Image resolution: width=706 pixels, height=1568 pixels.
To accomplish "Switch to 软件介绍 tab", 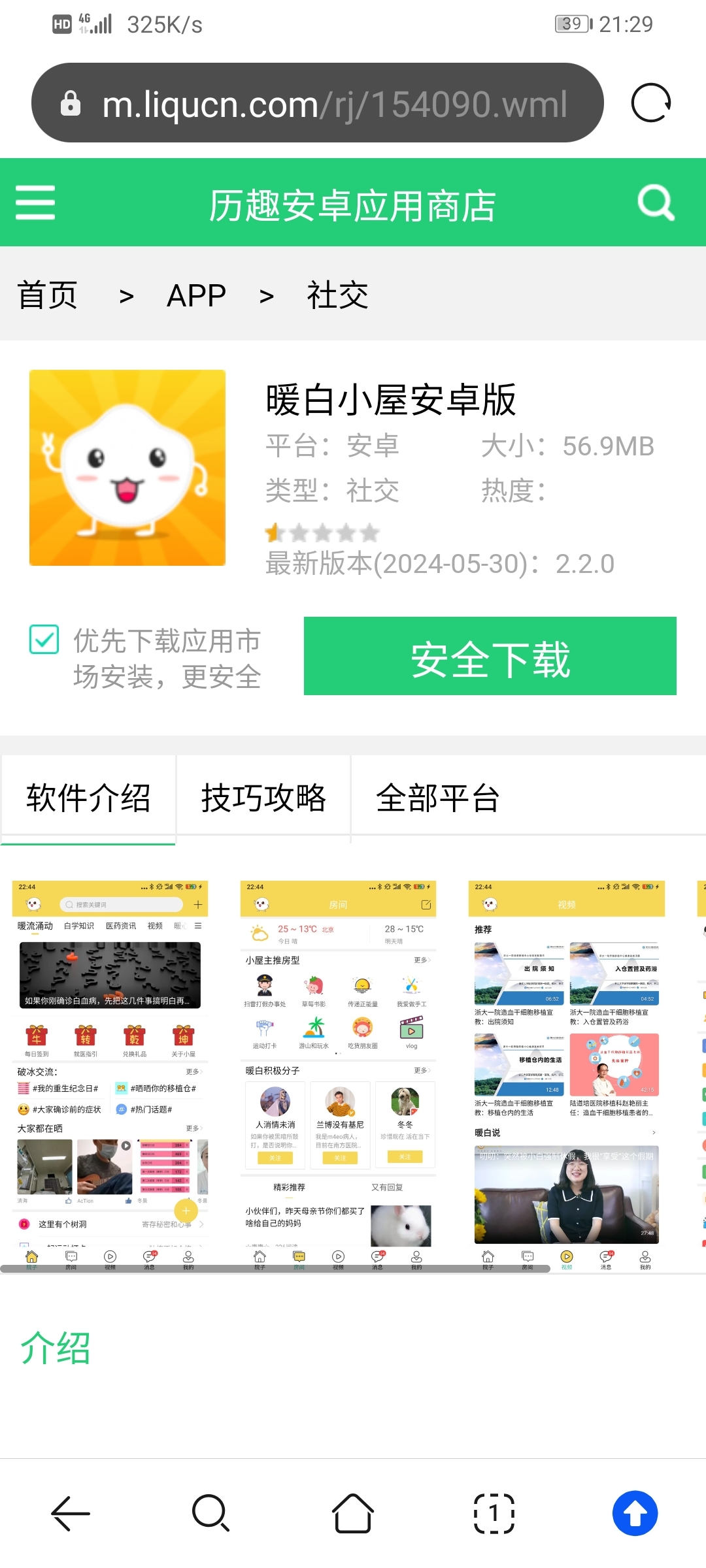I will tap(88, 798).
